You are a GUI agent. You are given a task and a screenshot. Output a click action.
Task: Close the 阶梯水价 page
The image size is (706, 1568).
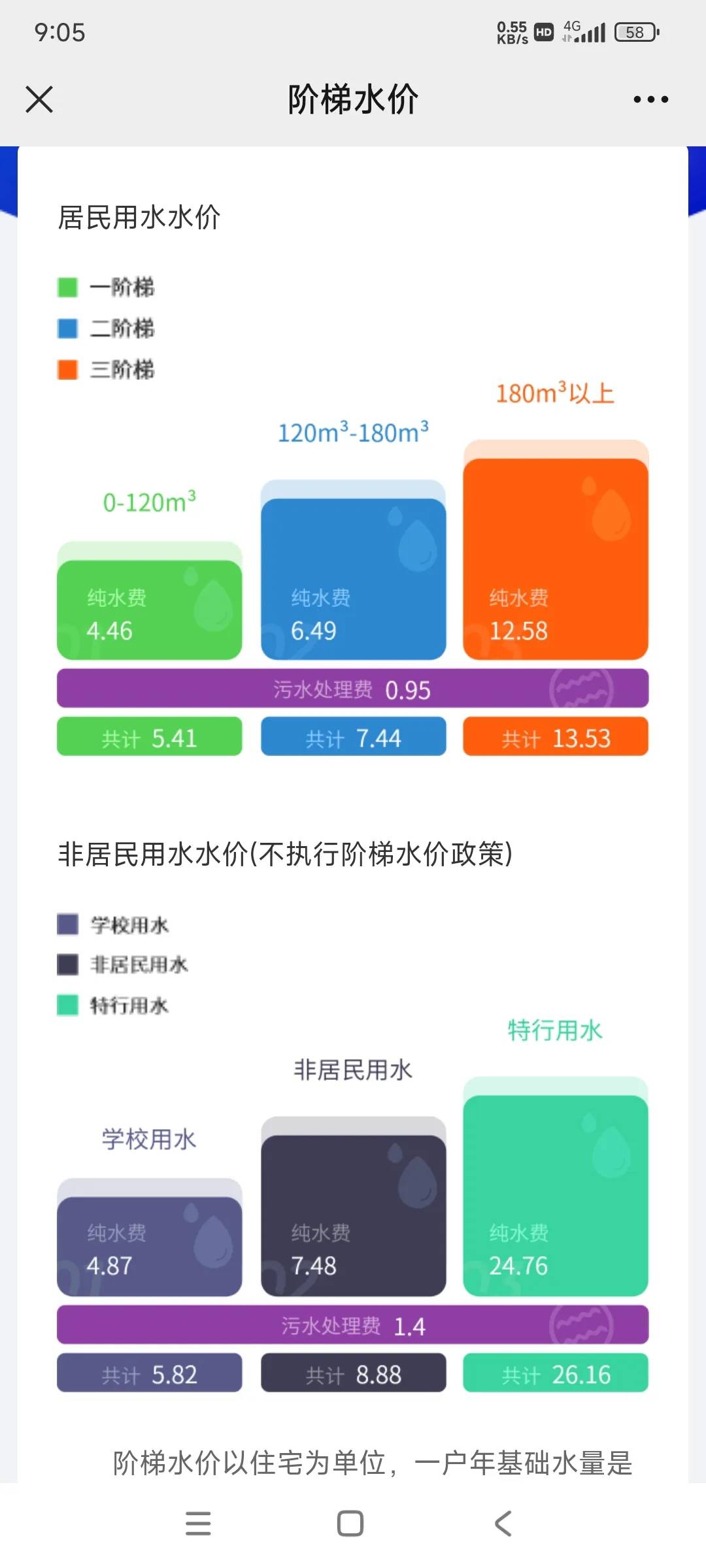click(x=39, y=100)
